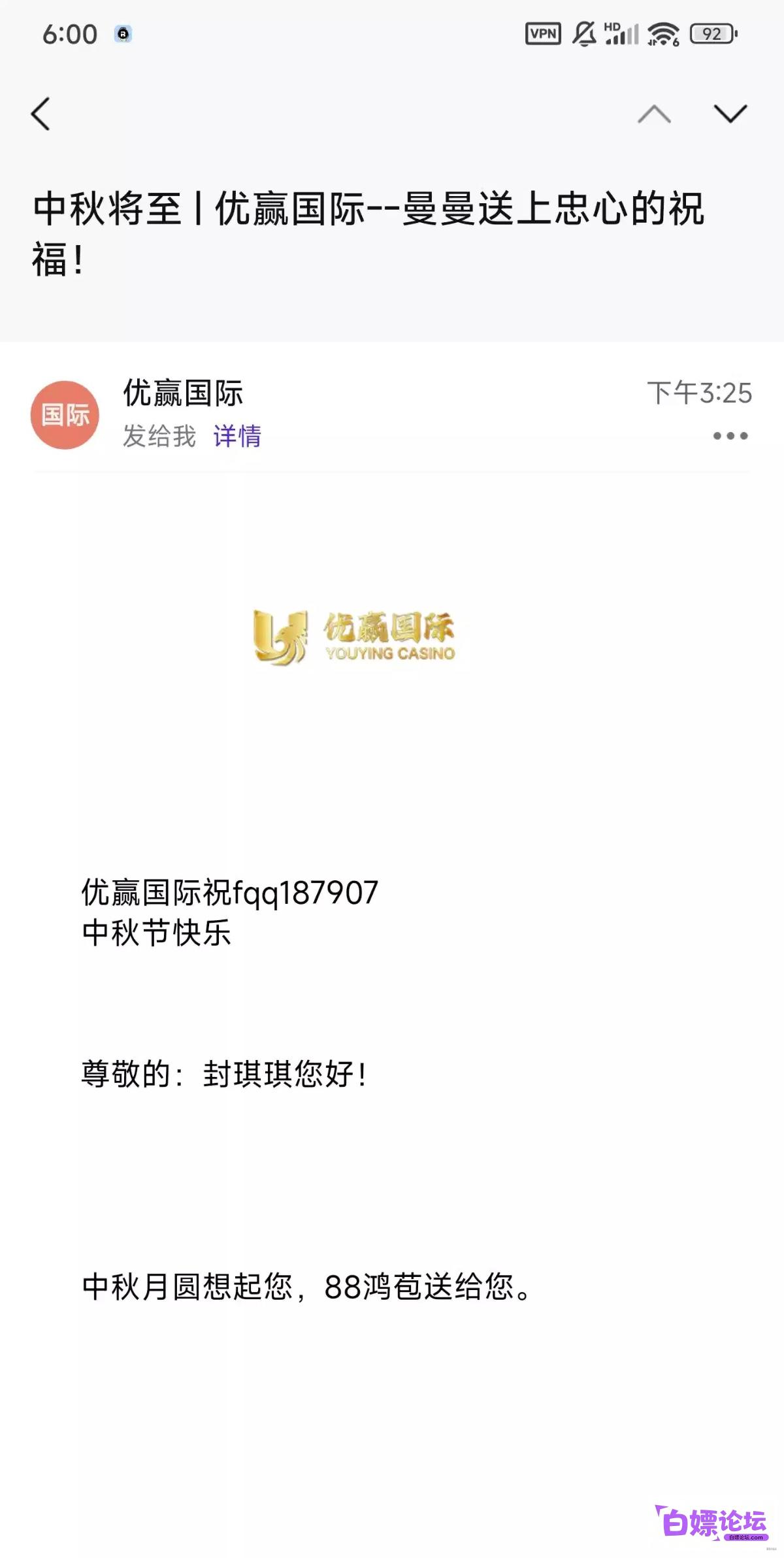Open the previous email with up arrow
784x1558 pixels.
pos(654,114)
